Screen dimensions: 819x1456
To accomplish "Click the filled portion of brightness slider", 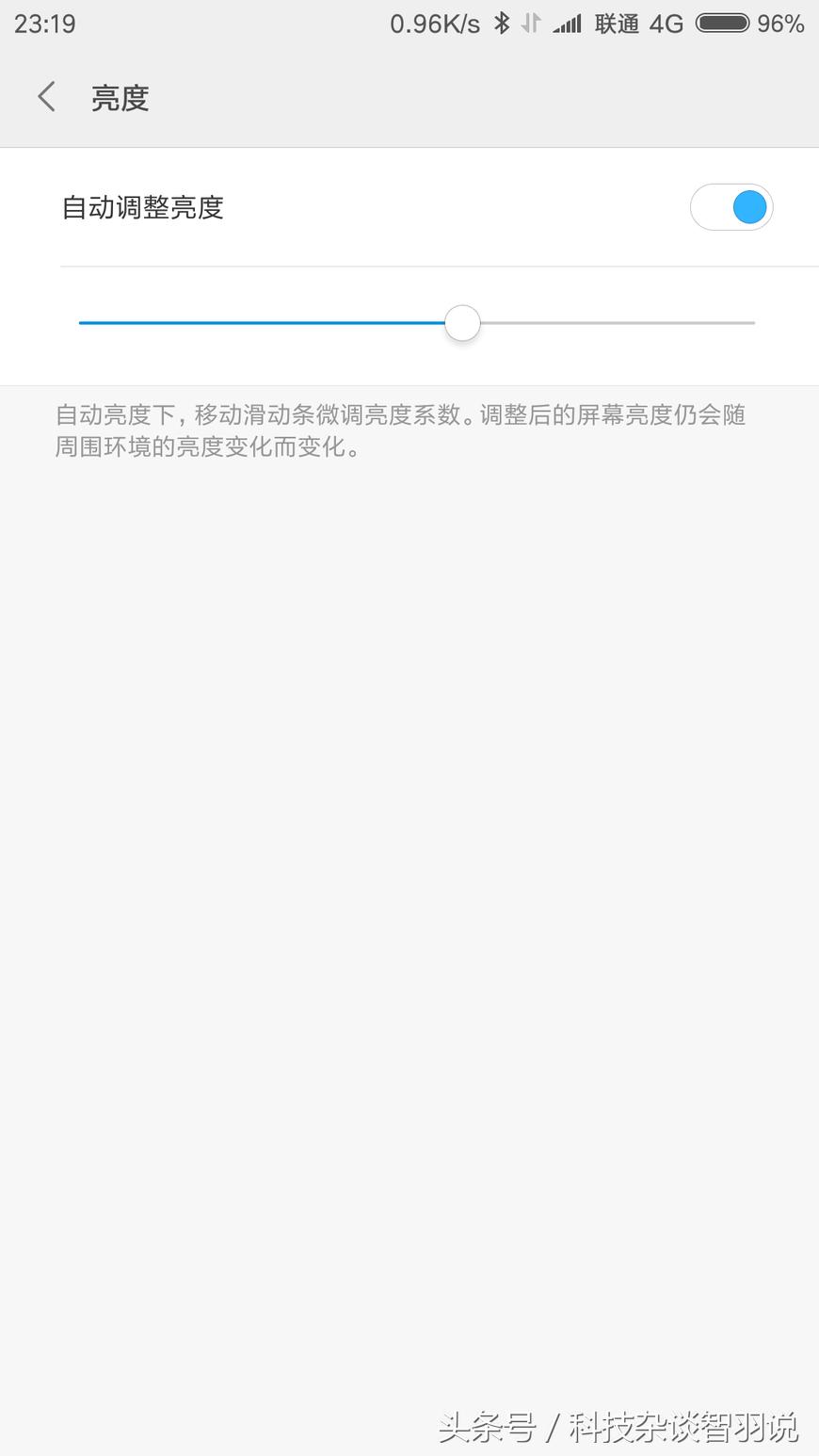I will coord(264,322).
